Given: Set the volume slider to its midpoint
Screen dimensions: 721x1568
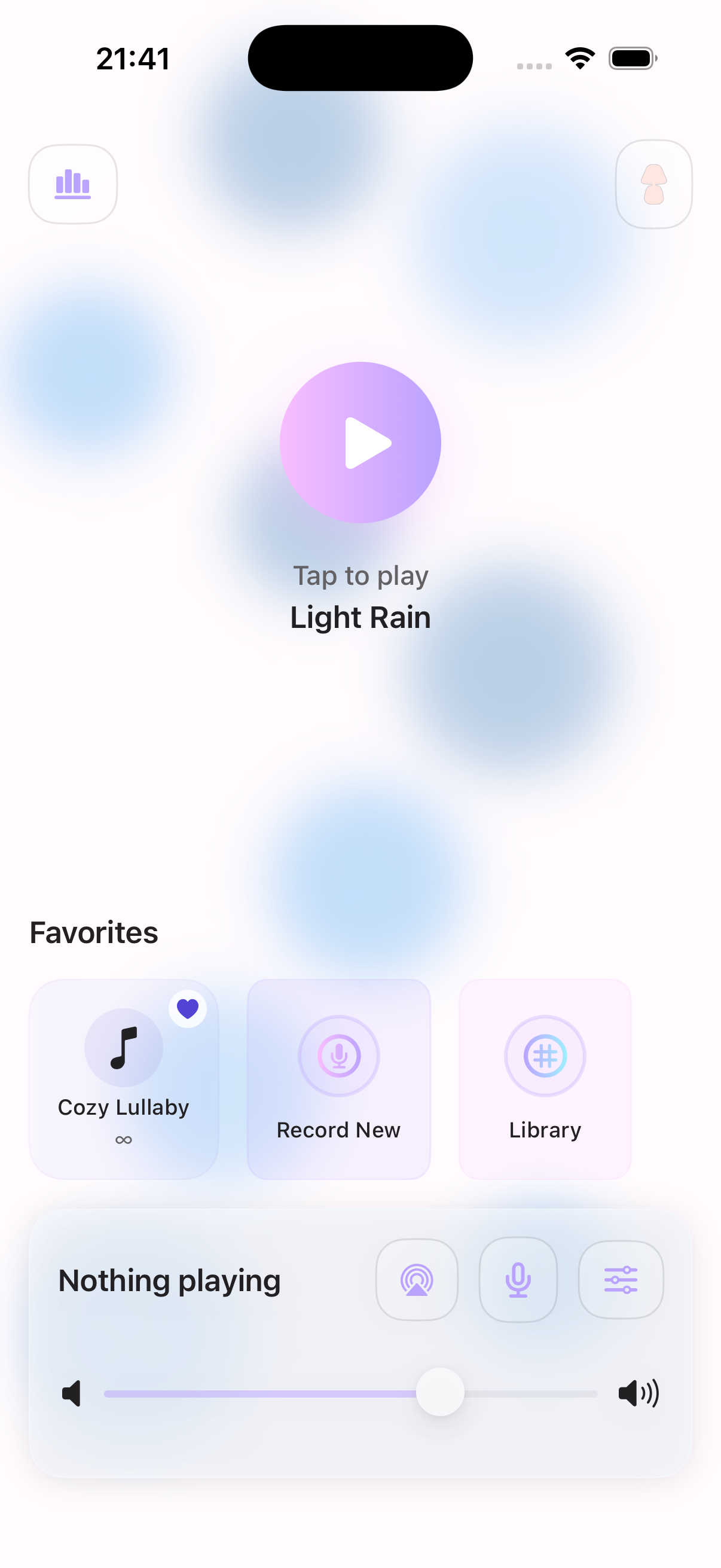Looking at the screenshot, I should tap(351, 1393).
